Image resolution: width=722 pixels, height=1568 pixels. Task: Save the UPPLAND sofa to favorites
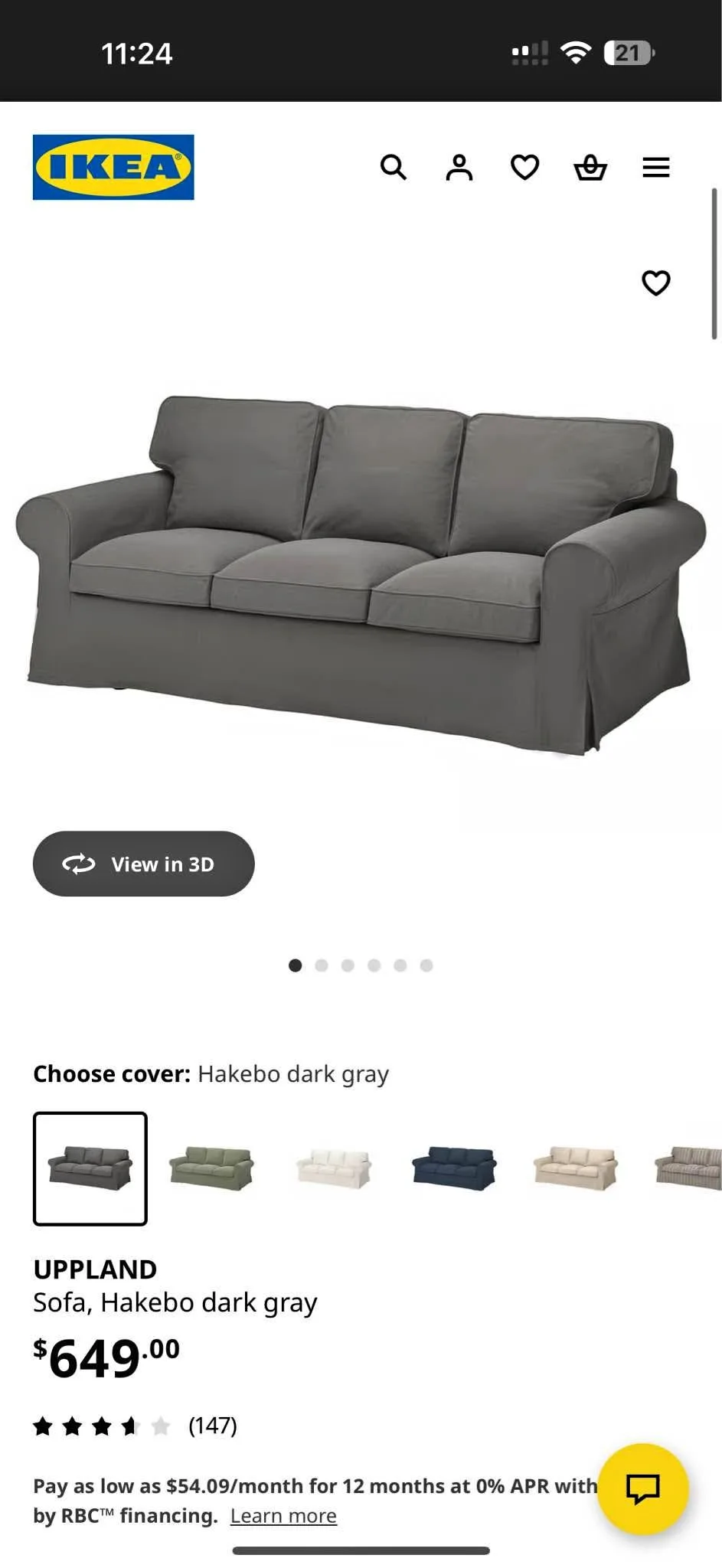coord(655,283)
